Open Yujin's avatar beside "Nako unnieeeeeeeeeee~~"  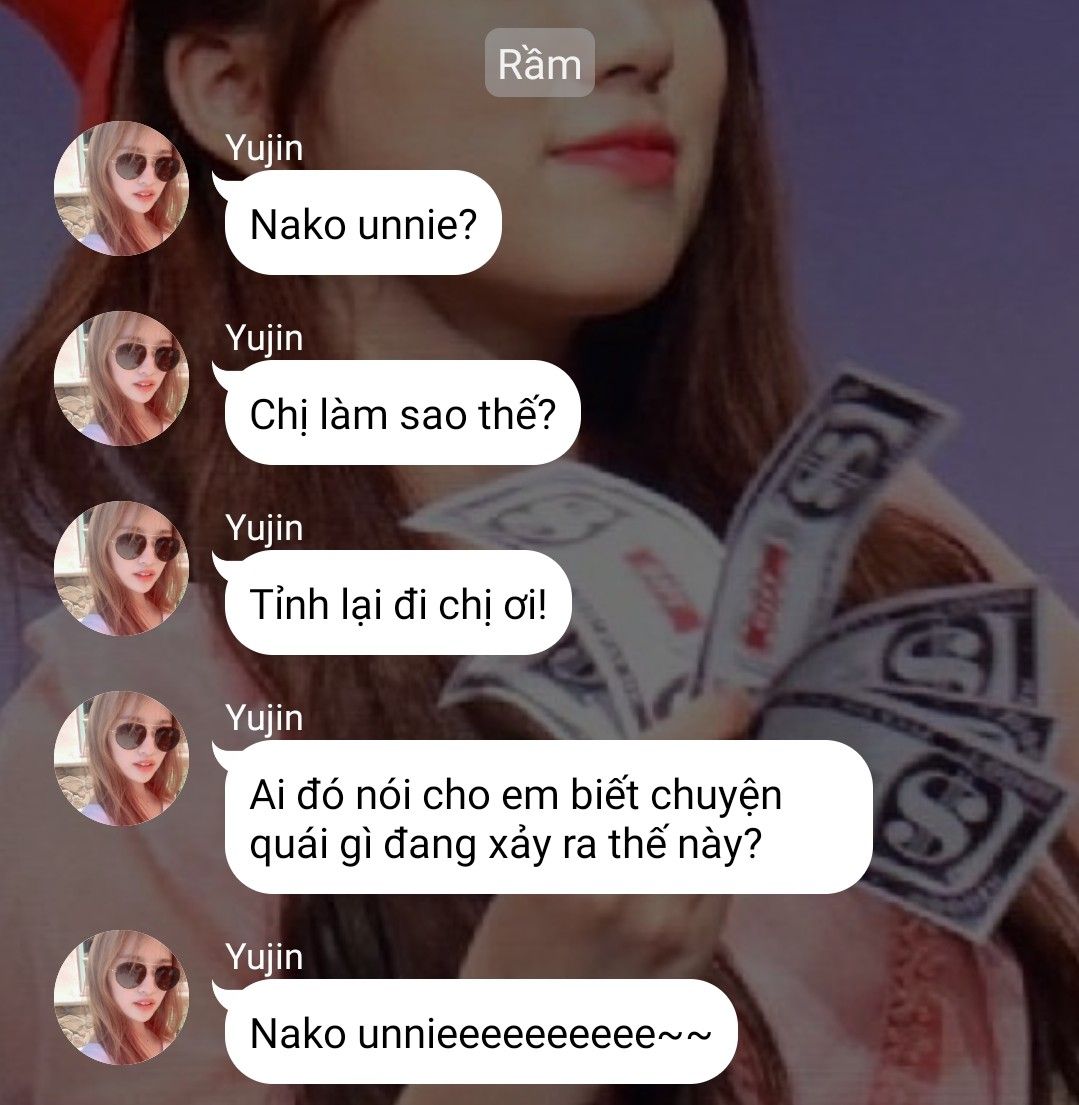coord(121,997)
